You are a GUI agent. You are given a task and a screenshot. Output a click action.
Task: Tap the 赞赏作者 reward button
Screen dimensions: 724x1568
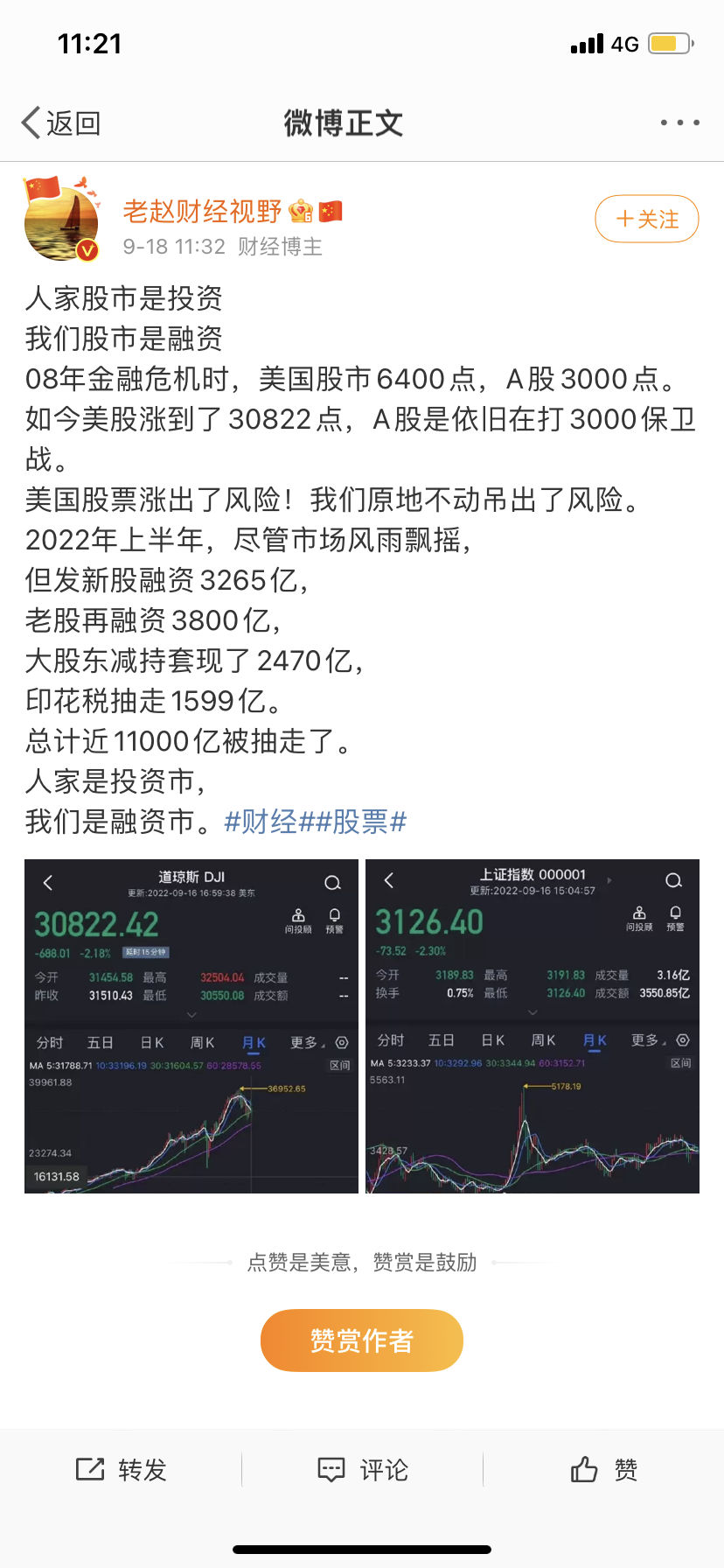pyautogui.click(x=362, y=1340)
